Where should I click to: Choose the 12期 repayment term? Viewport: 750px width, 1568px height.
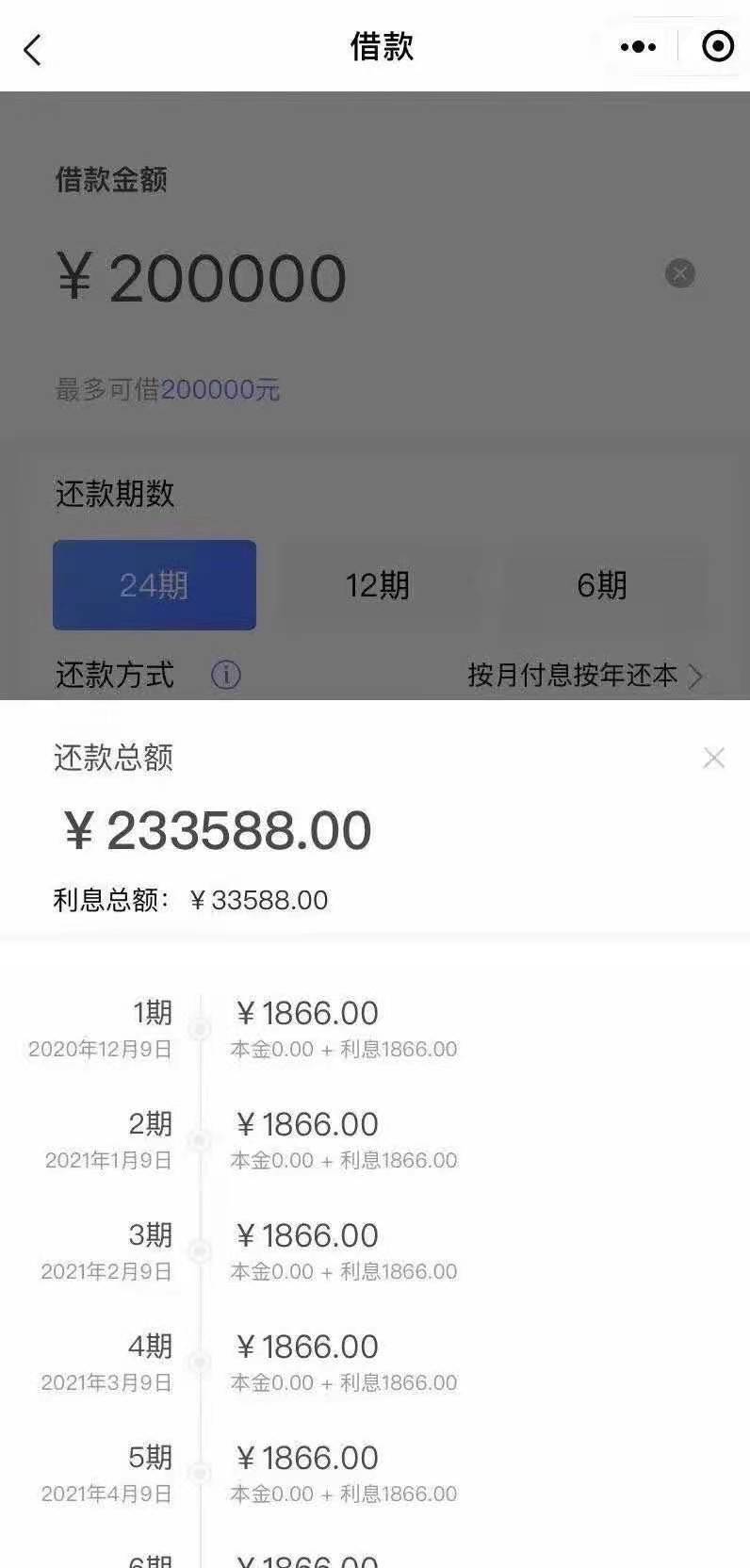click(377, 585)
